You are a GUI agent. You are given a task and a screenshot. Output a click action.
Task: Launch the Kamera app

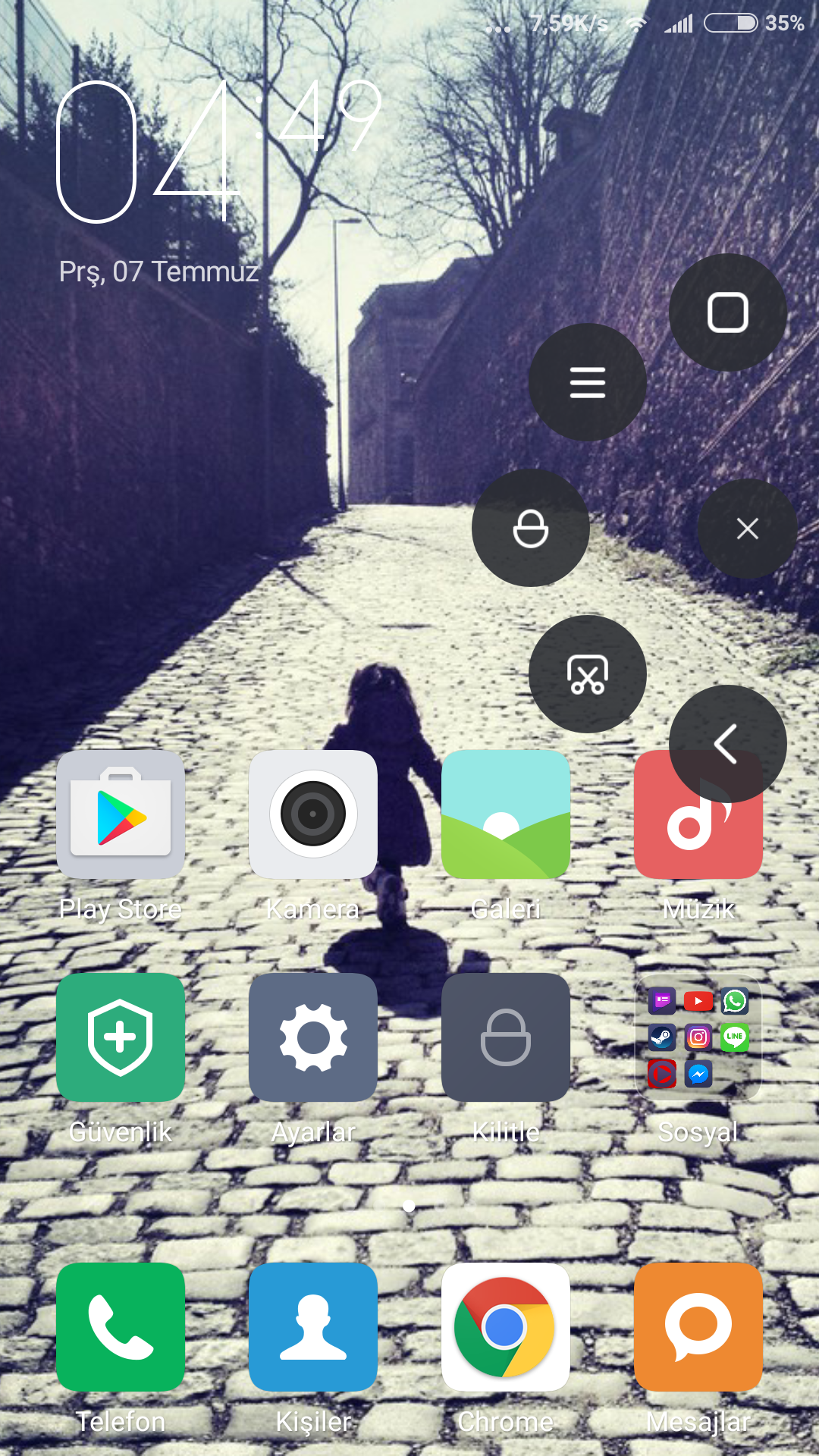click(x=313, y=815)
